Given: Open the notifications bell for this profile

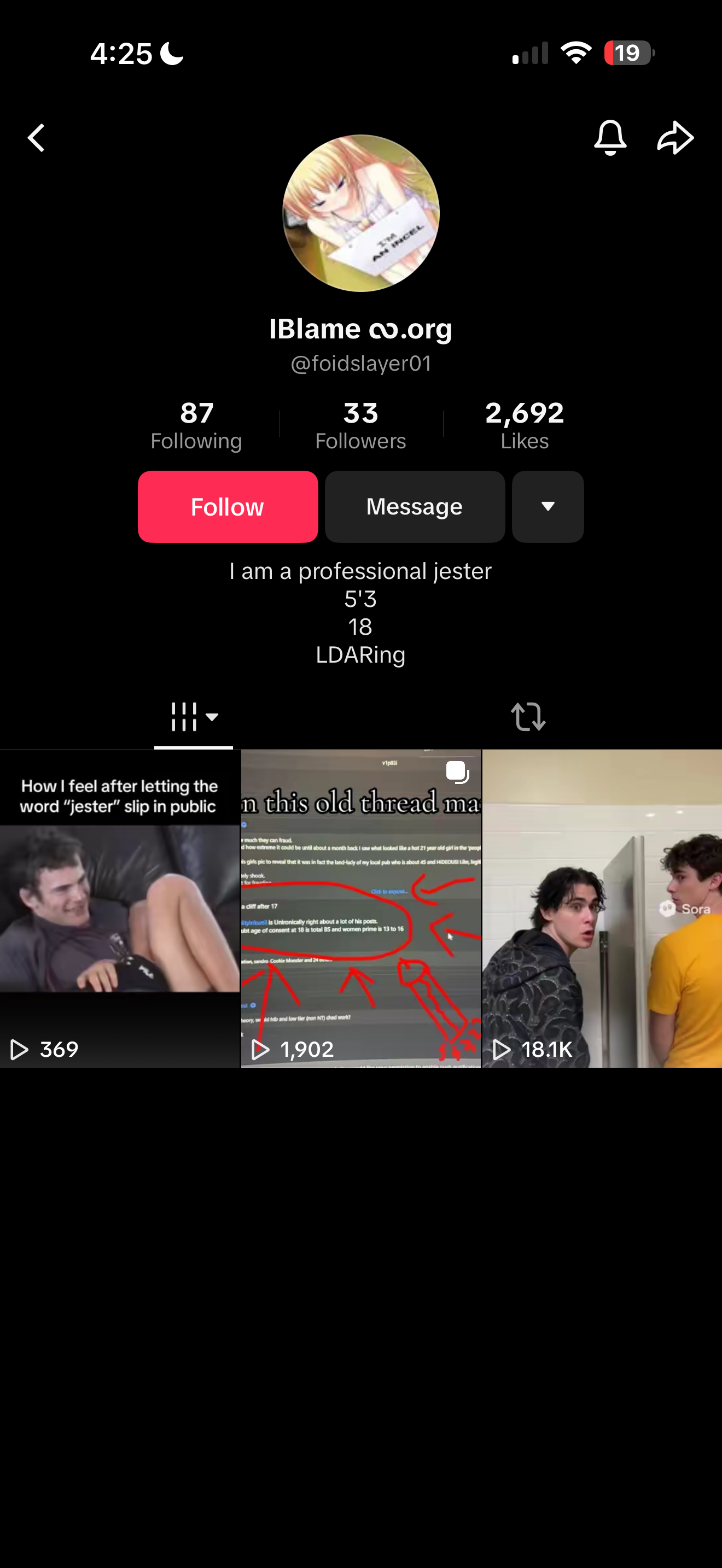Looking at the screenshot, I should 610,138.
